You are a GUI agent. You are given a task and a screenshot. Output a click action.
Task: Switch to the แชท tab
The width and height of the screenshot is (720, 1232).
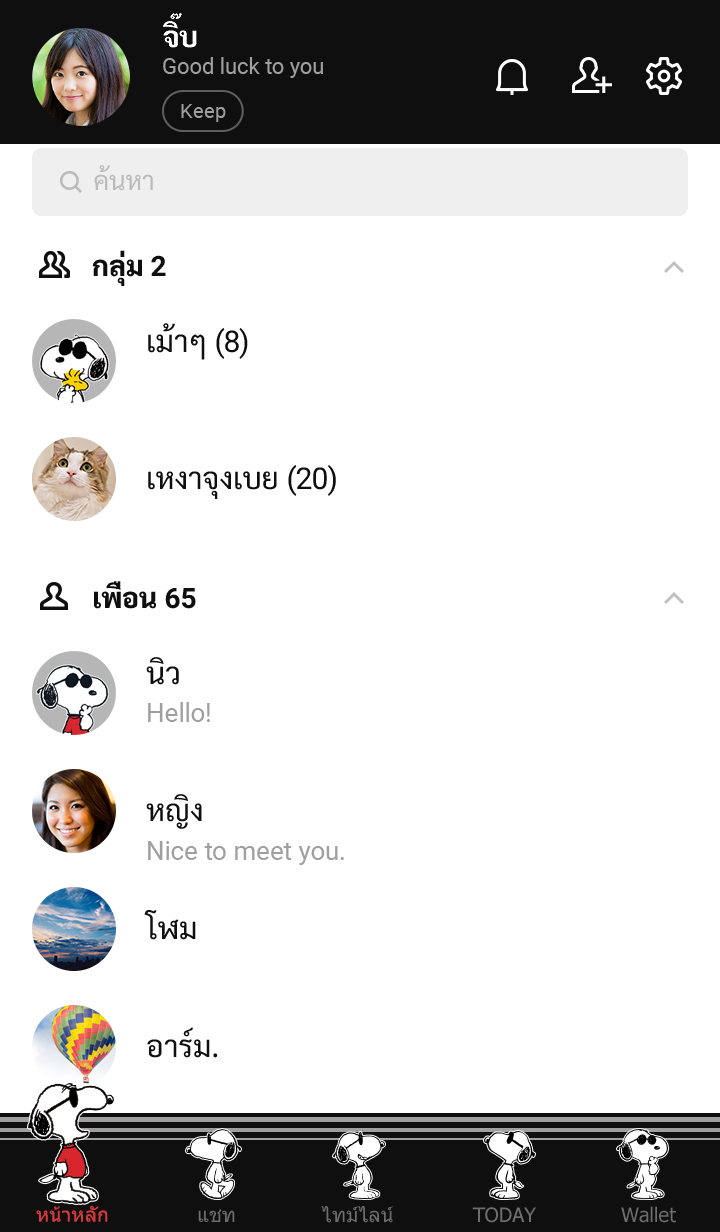point(215,1175)
